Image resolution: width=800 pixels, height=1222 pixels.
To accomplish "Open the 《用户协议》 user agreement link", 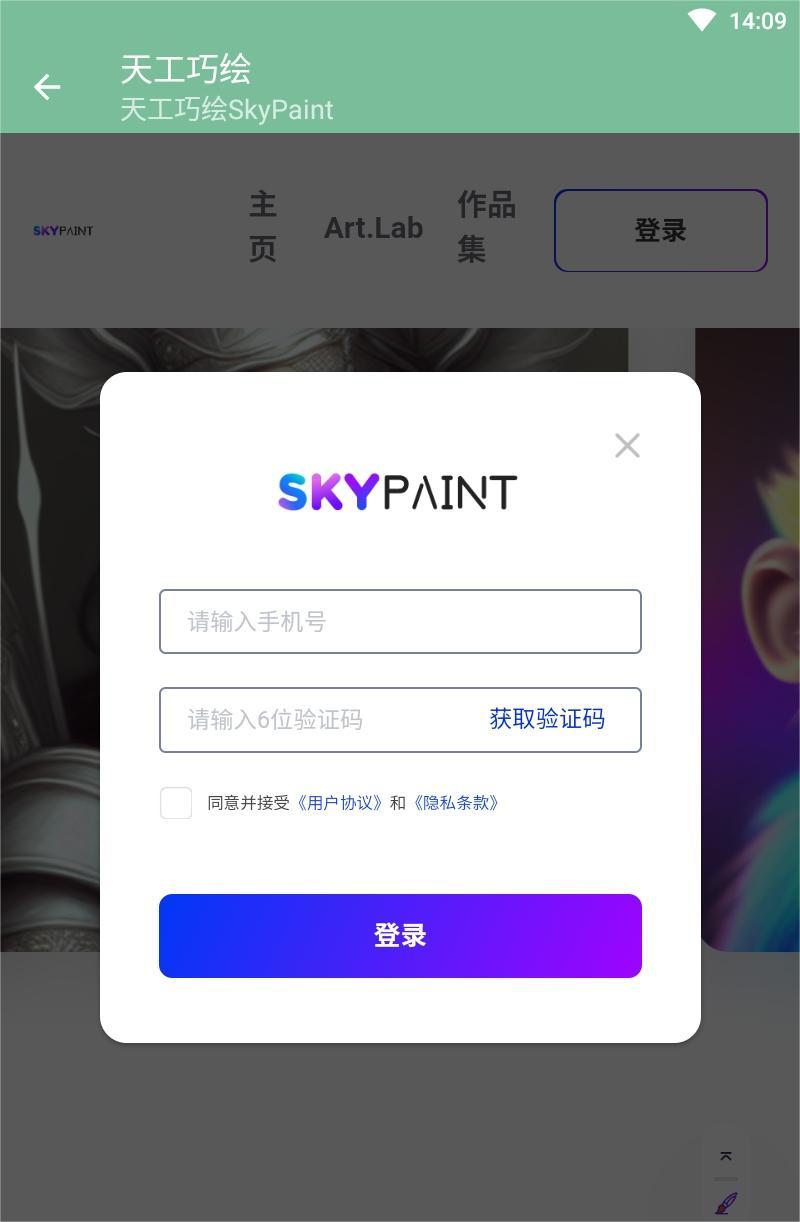I will 340,803.
